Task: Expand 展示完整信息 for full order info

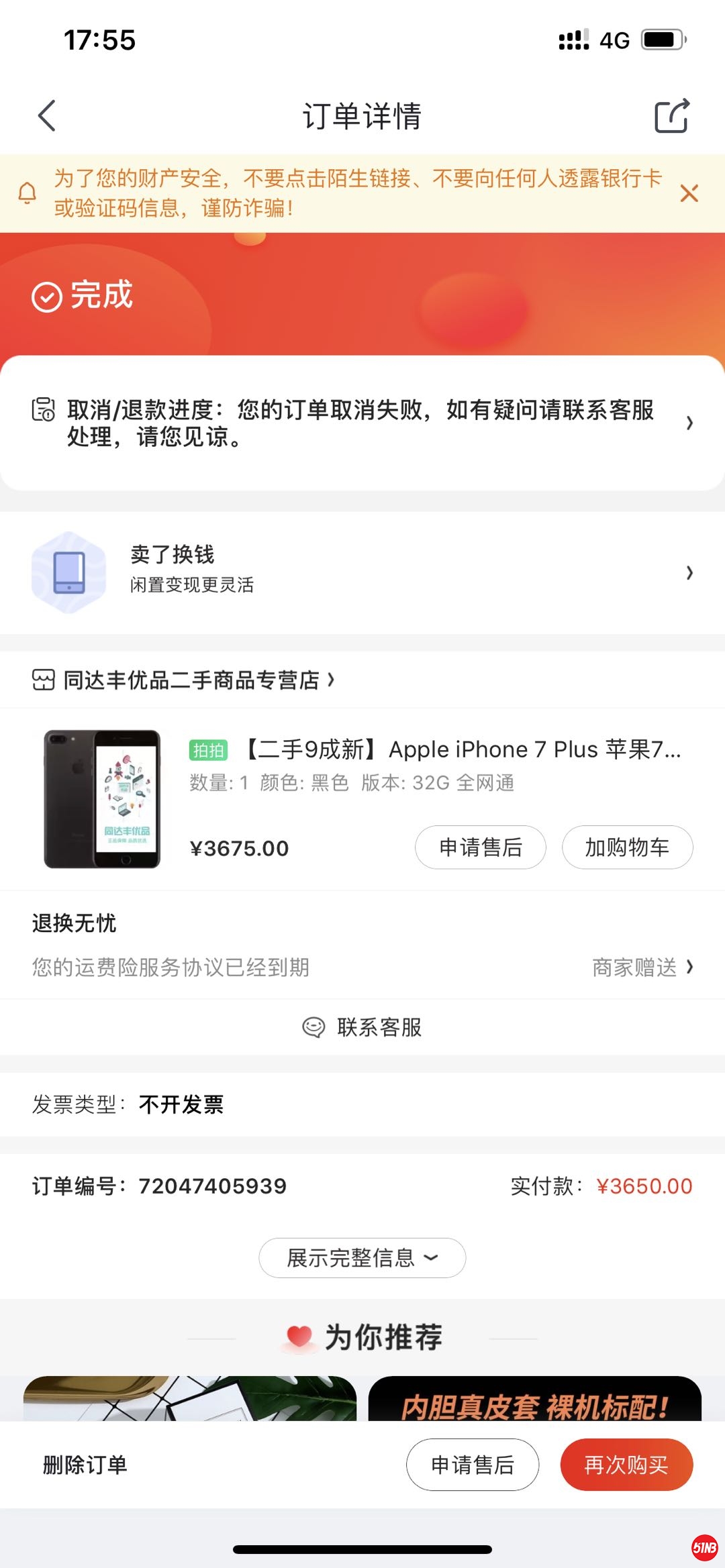Action: (x=362, y=1257)
